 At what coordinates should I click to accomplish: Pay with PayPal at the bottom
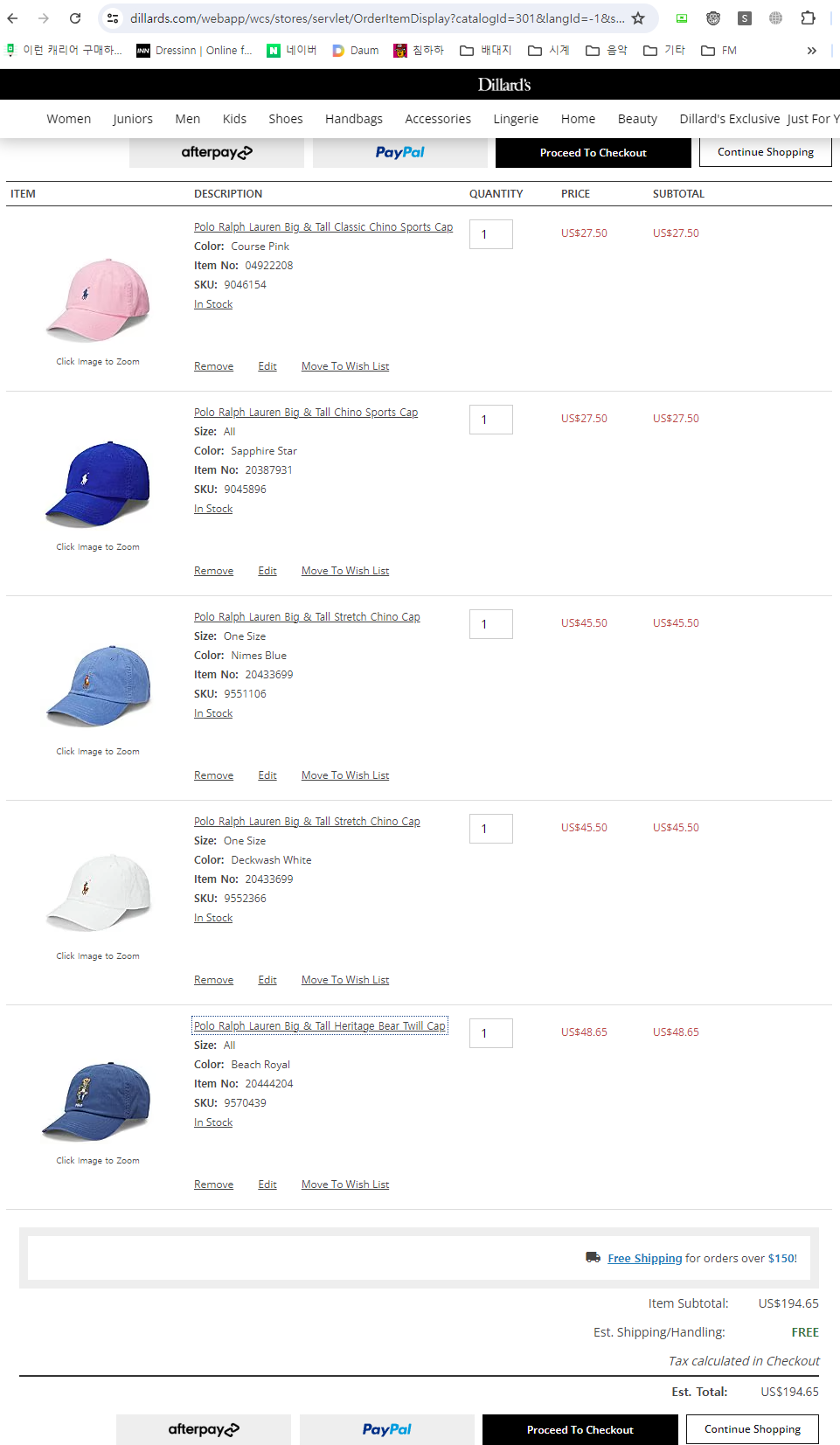(386, 1429)
